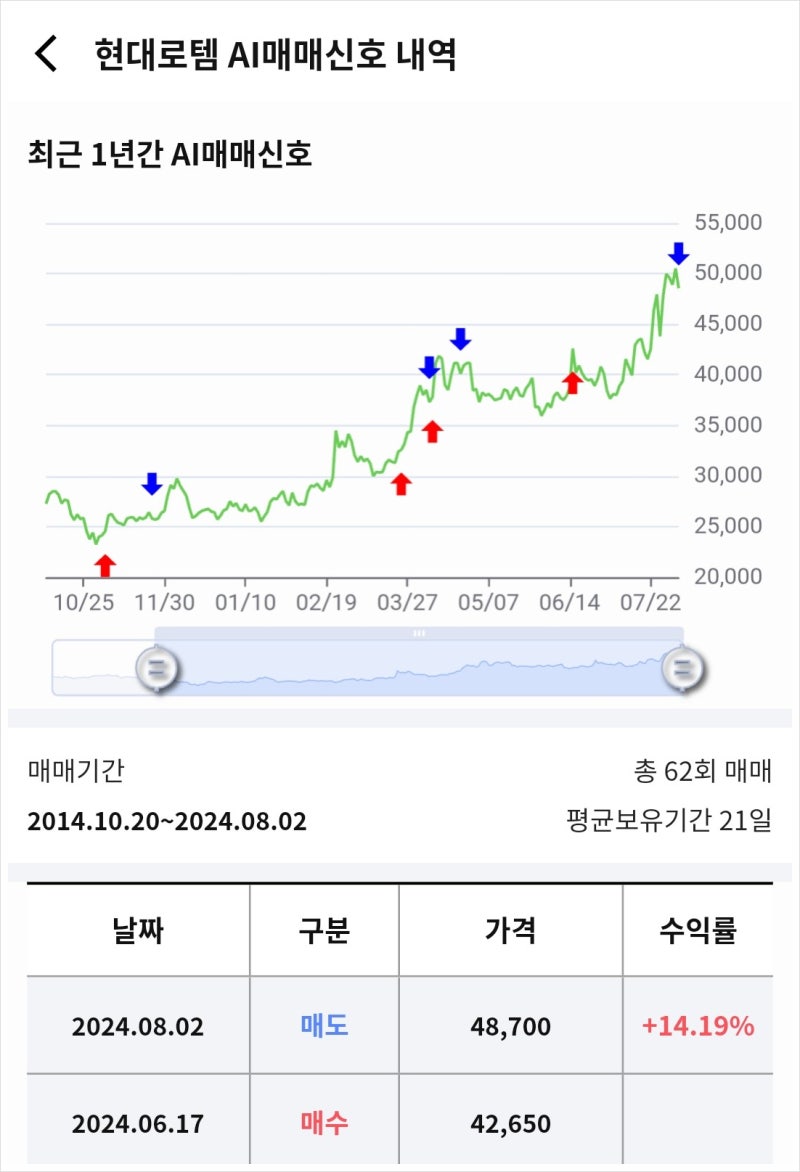This screenshot has width=800, height=1172.
Task: Click the right range selector handle
Action: (685, 670)
